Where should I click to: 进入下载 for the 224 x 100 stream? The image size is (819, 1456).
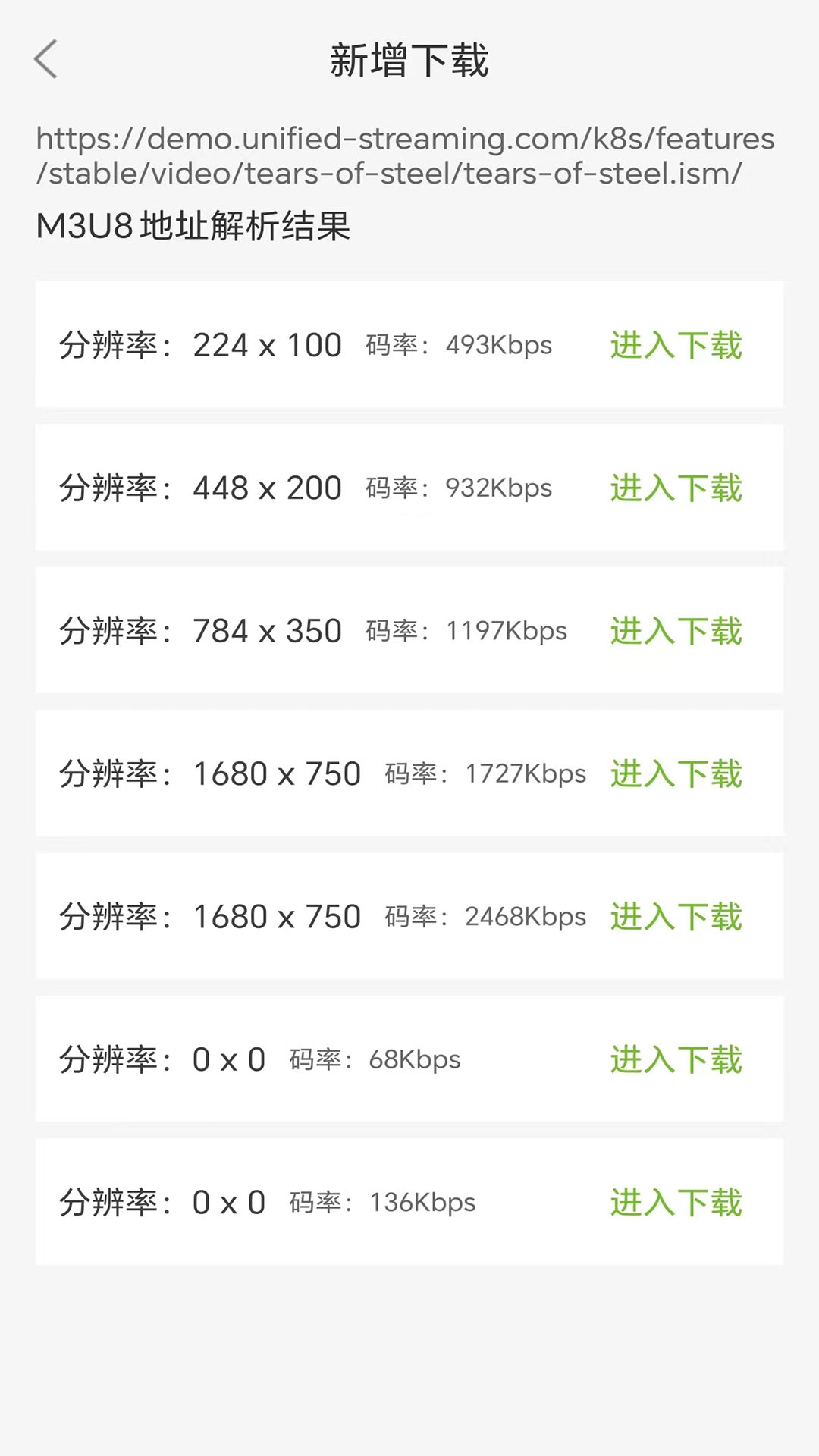(x=676, y=345)
